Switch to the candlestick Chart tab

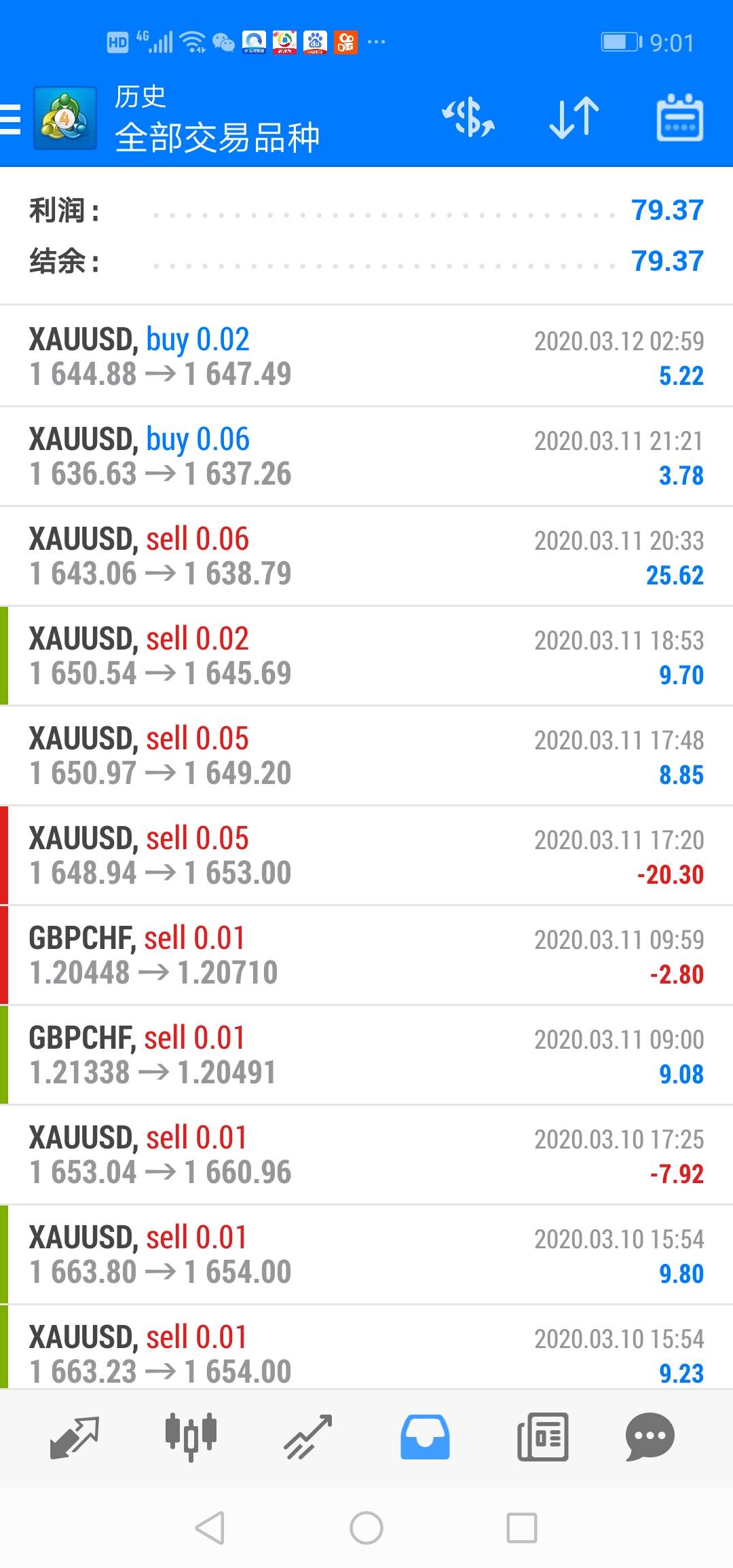[191, 1437]
